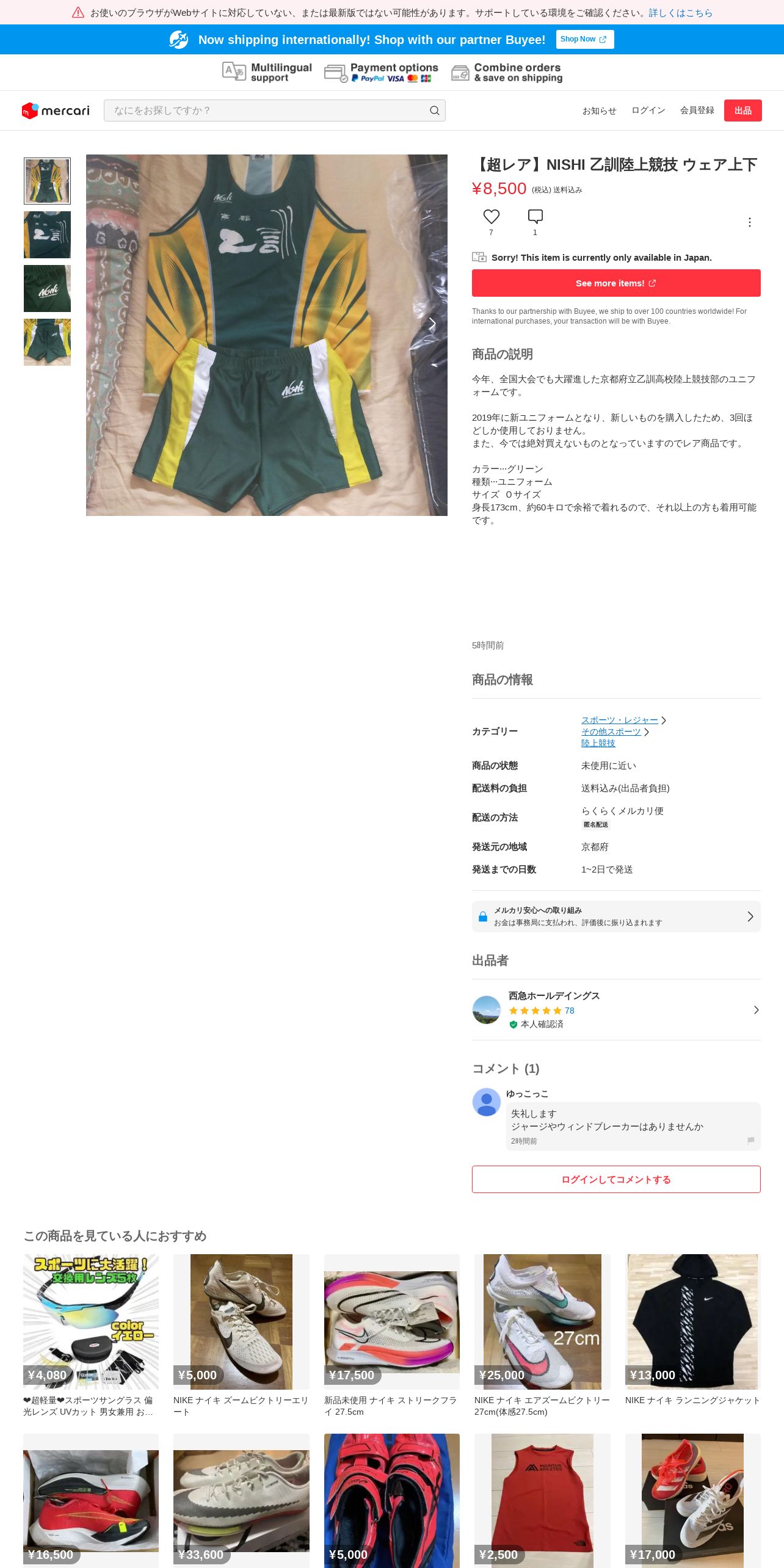Select the second photo thumbnail
The width and height of the screenshot is (784, 1568).
click(x=47, y=234)
